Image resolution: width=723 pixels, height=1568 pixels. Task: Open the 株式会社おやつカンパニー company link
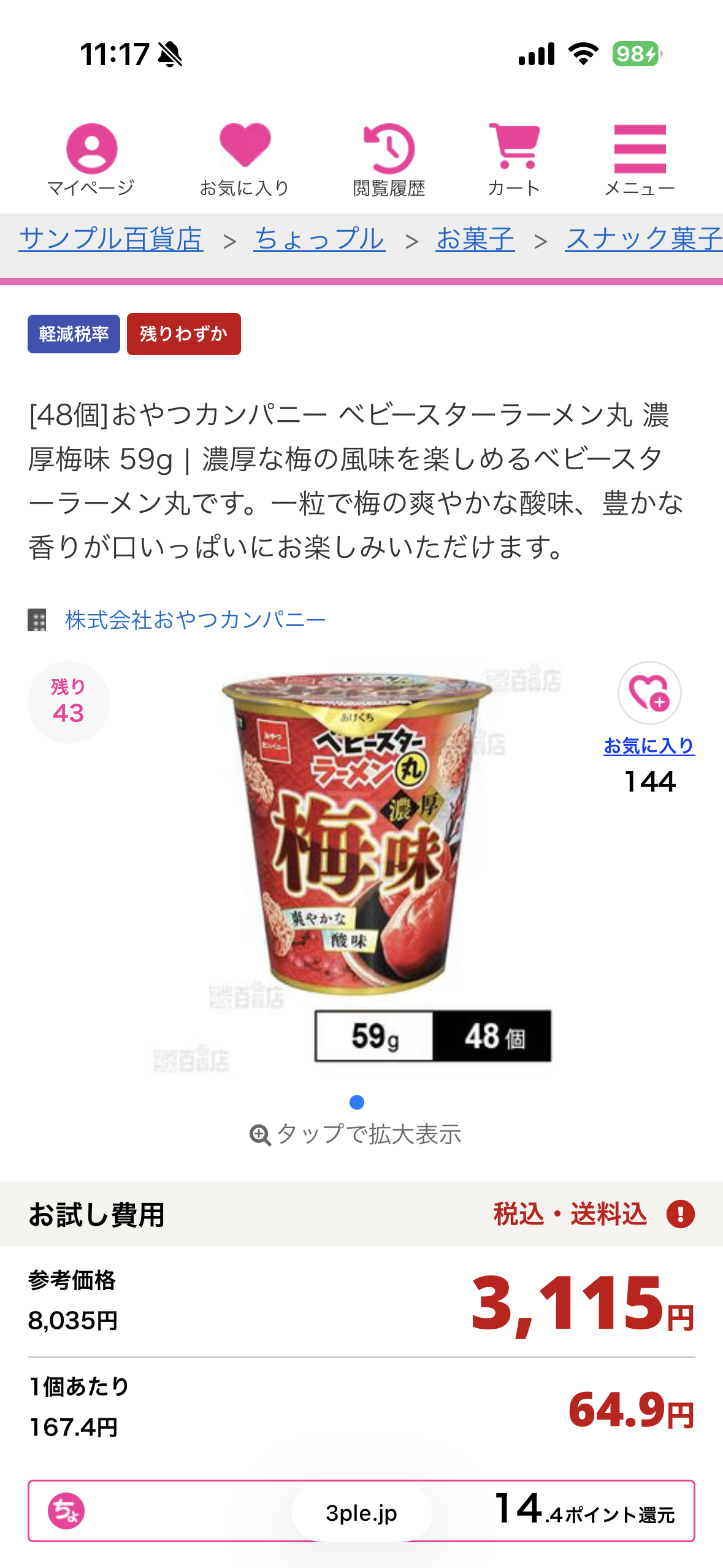click(196, 620)
